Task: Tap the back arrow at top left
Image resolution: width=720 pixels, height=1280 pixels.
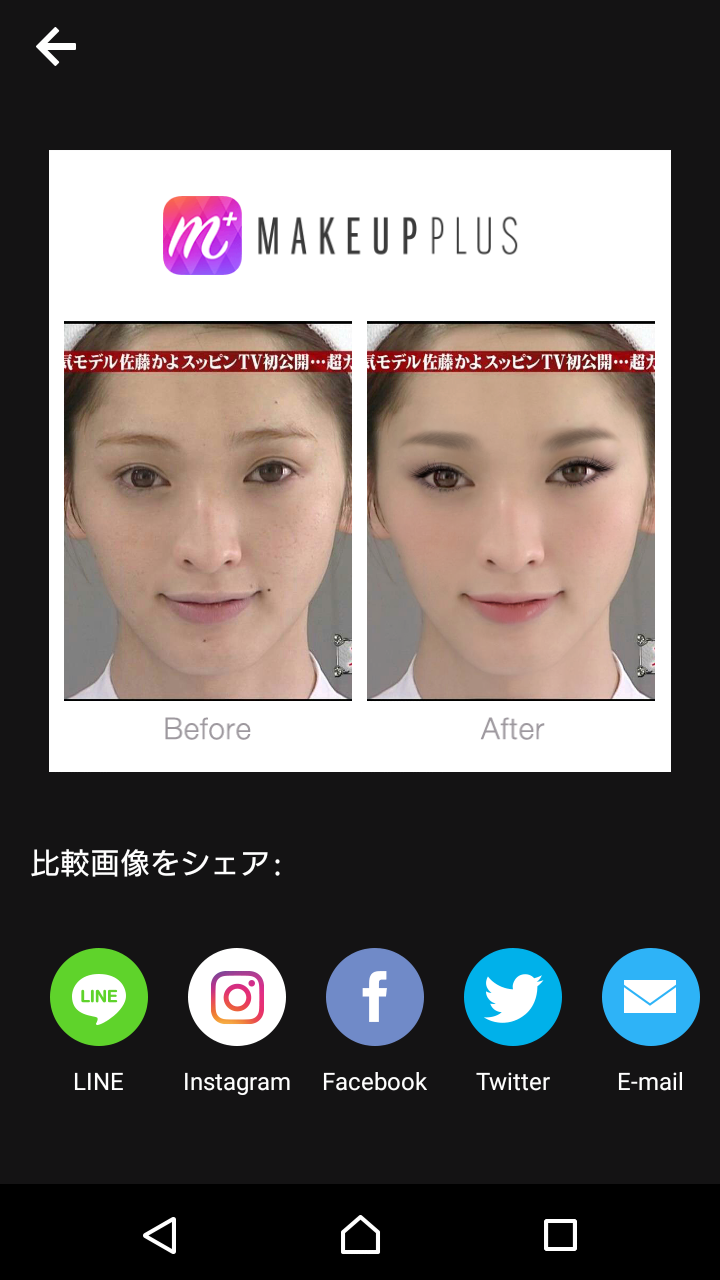Action: click(x=56, y=46)
